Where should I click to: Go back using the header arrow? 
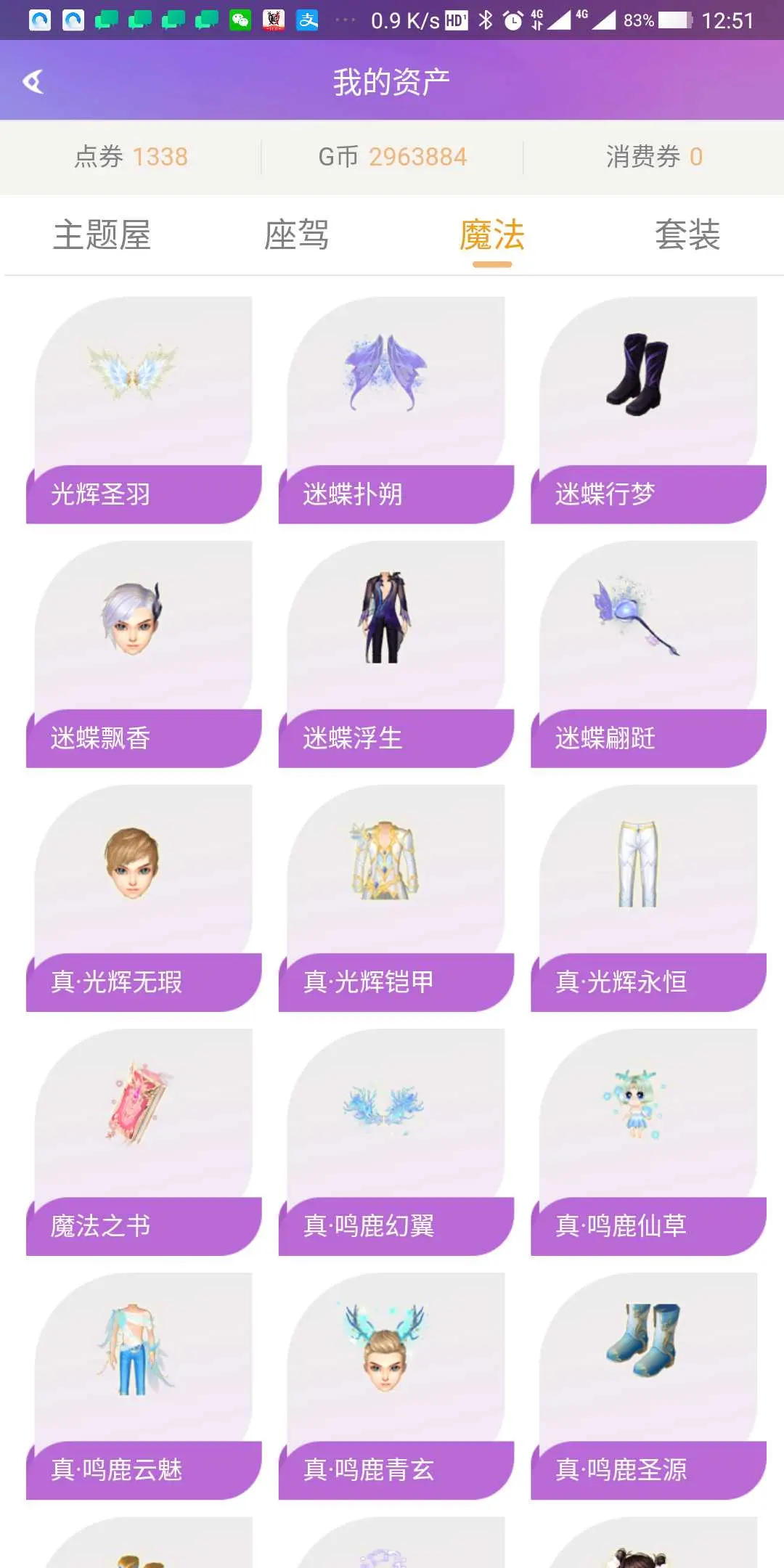point(33,81)
